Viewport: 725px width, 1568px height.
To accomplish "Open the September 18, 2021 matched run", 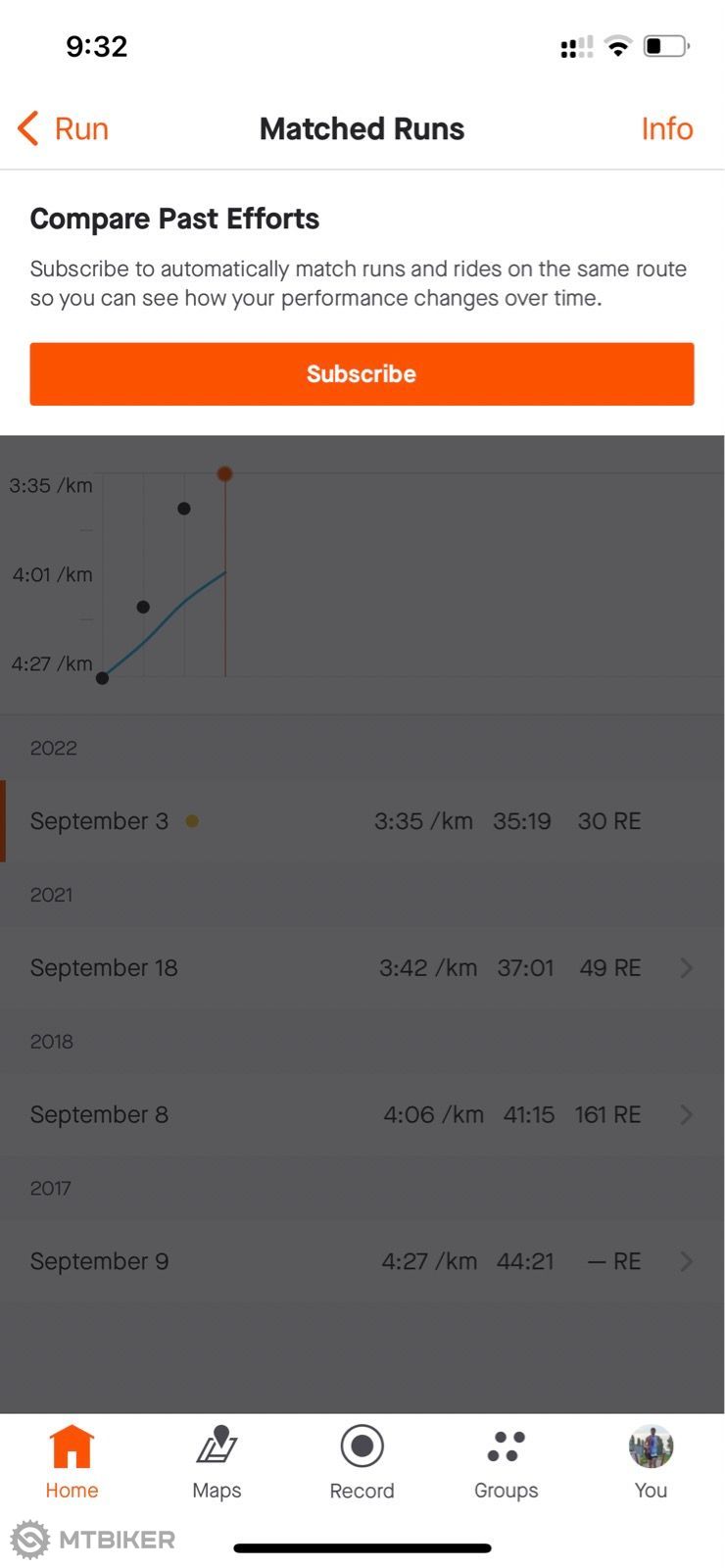I will click(x=362, y=968).
